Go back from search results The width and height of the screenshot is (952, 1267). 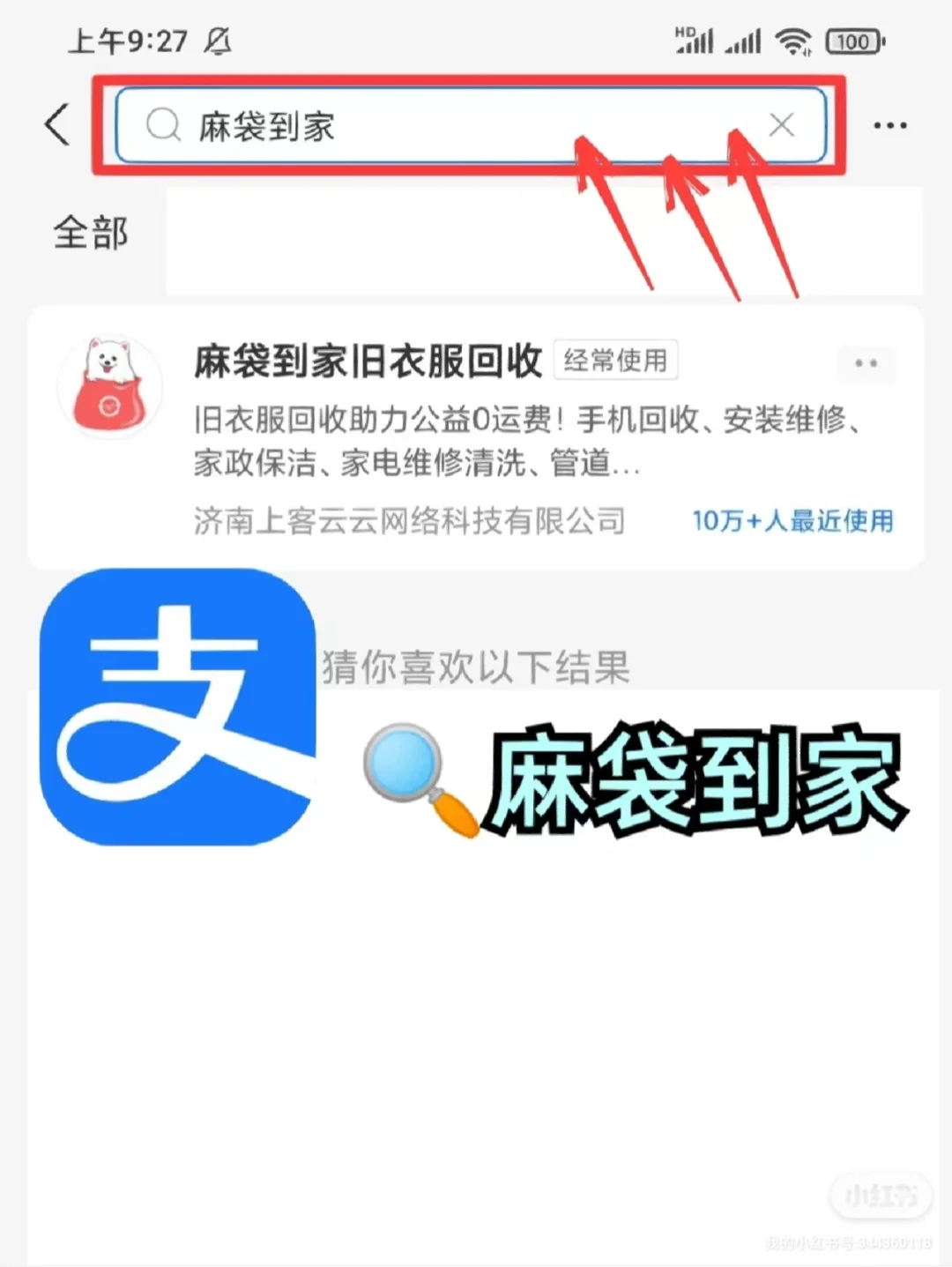pyautogui.click(x=57, y=124)
